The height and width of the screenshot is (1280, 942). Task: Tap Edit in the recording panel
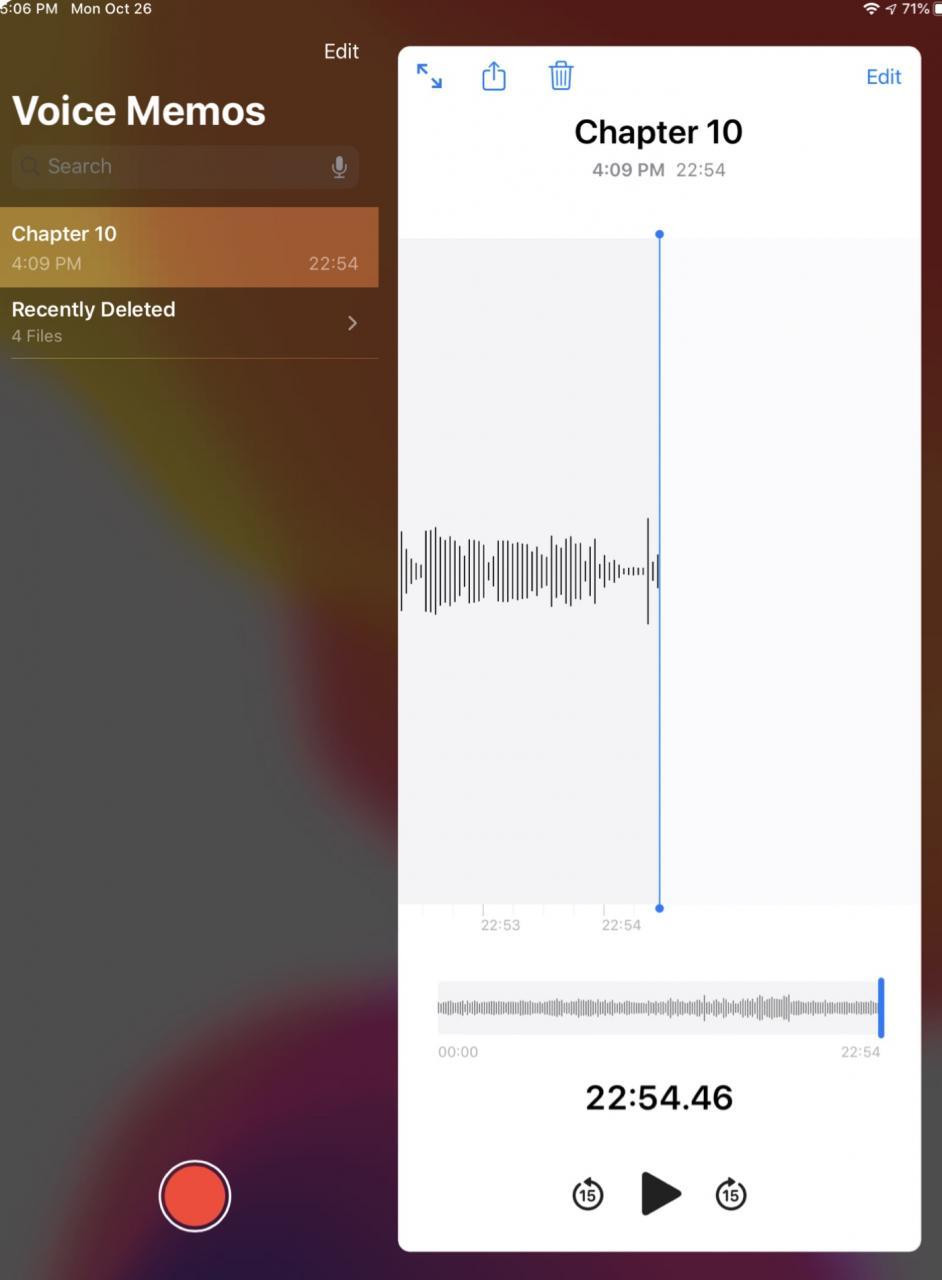[883, 77]
